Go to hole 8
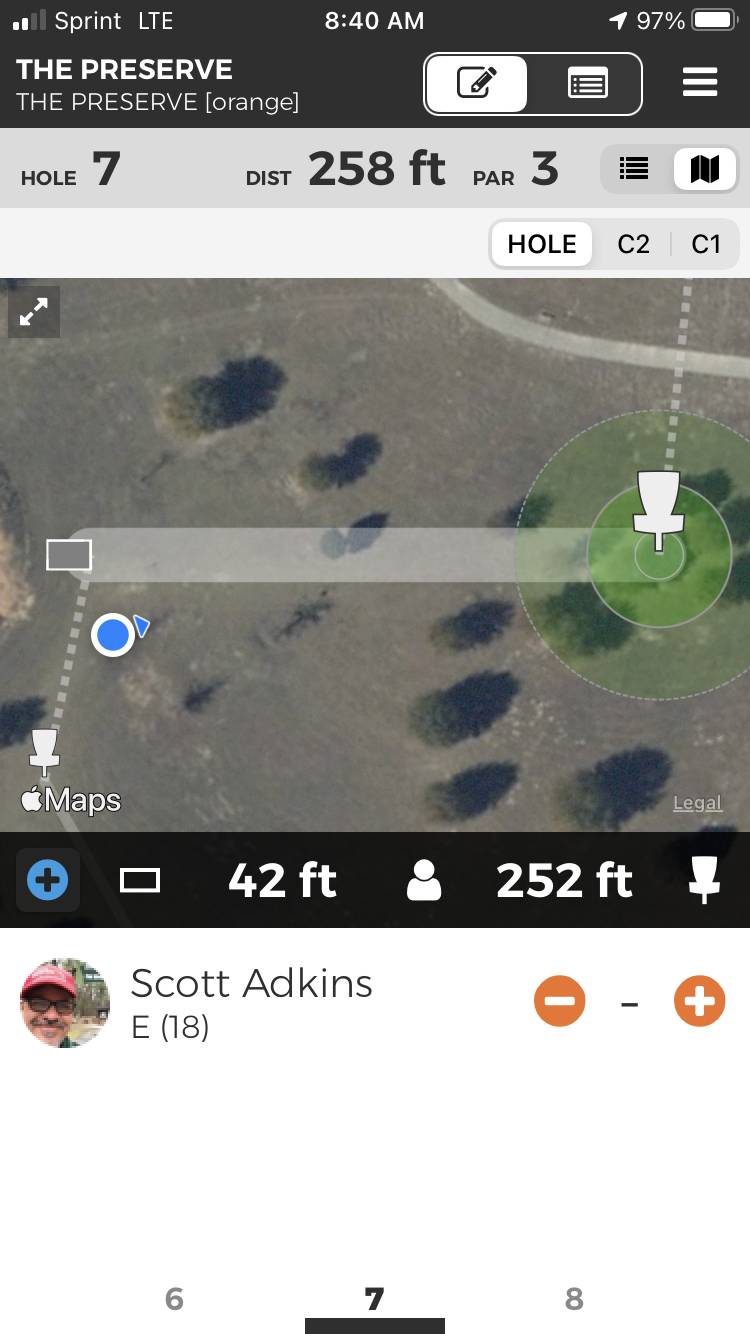 coord(574,1299)
